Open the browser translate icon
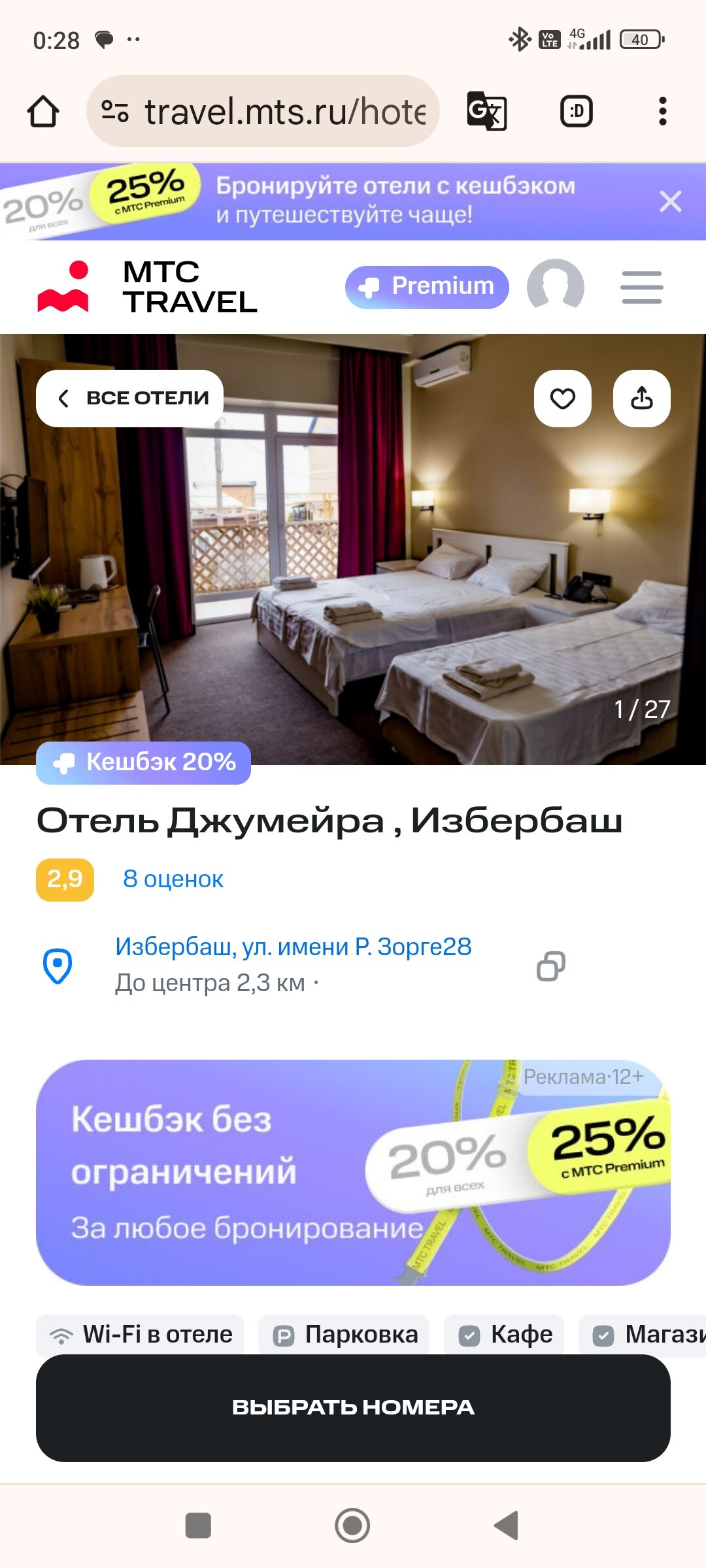Image resolution: width=706 pixels, height=1568 pixels. point(486,111)
